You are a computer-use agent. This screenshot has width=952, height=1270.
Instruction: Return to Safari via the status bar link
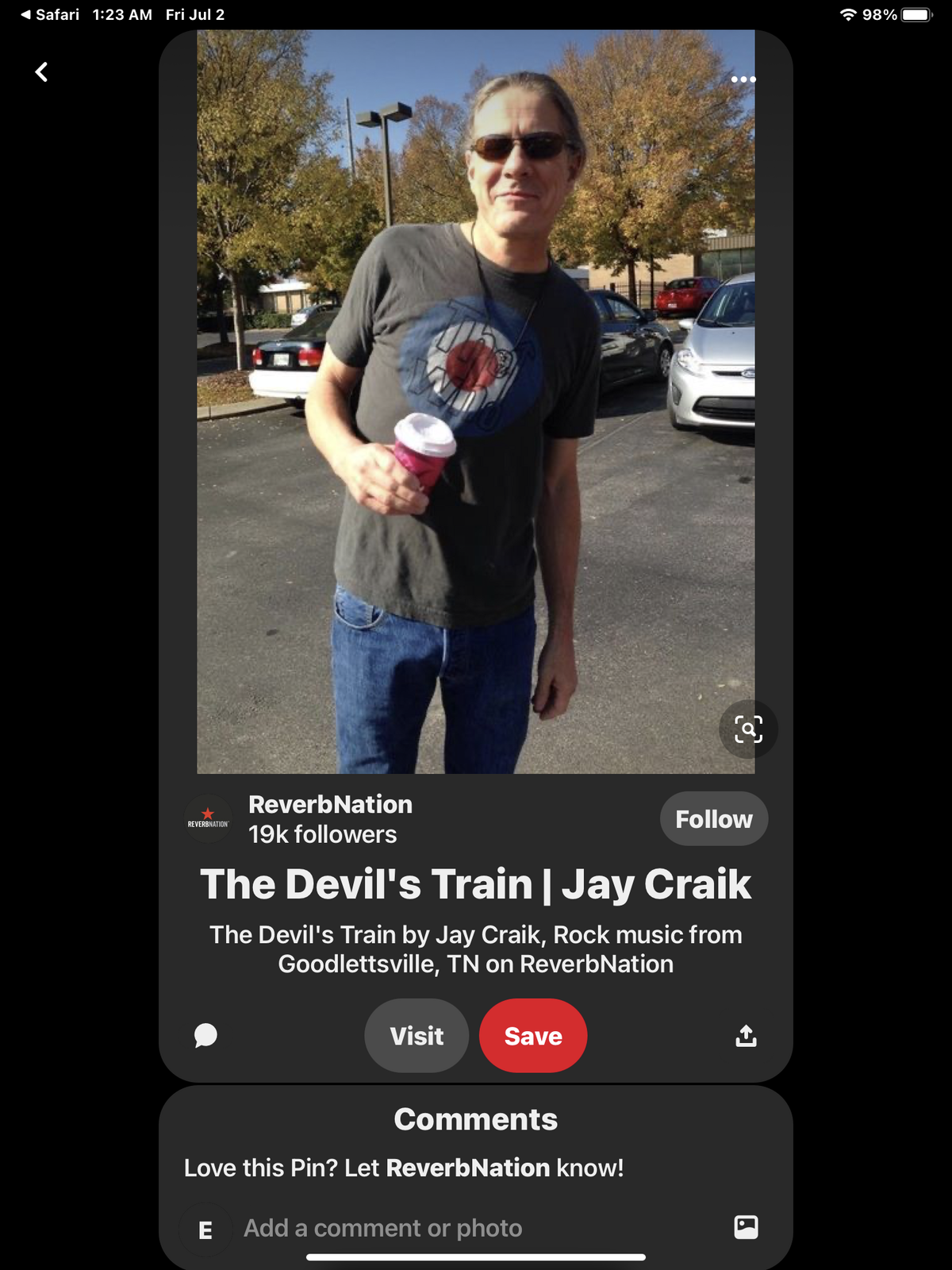coord(49,14)
